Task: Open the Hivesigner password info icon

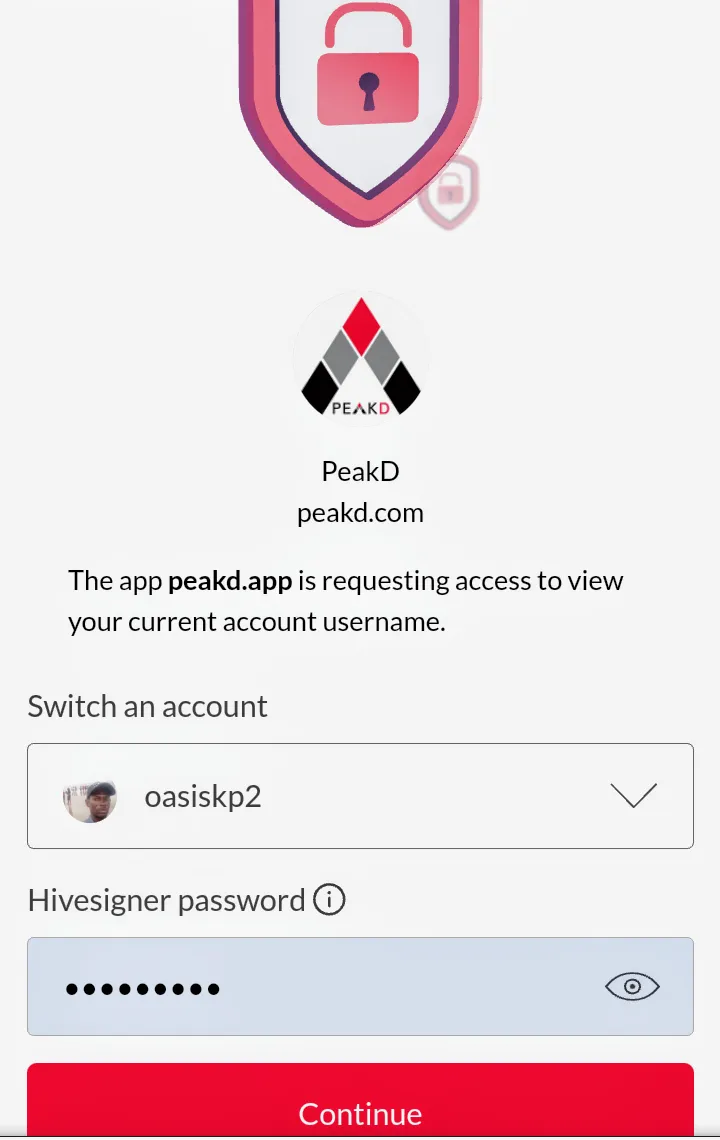Action: point(329,900)
